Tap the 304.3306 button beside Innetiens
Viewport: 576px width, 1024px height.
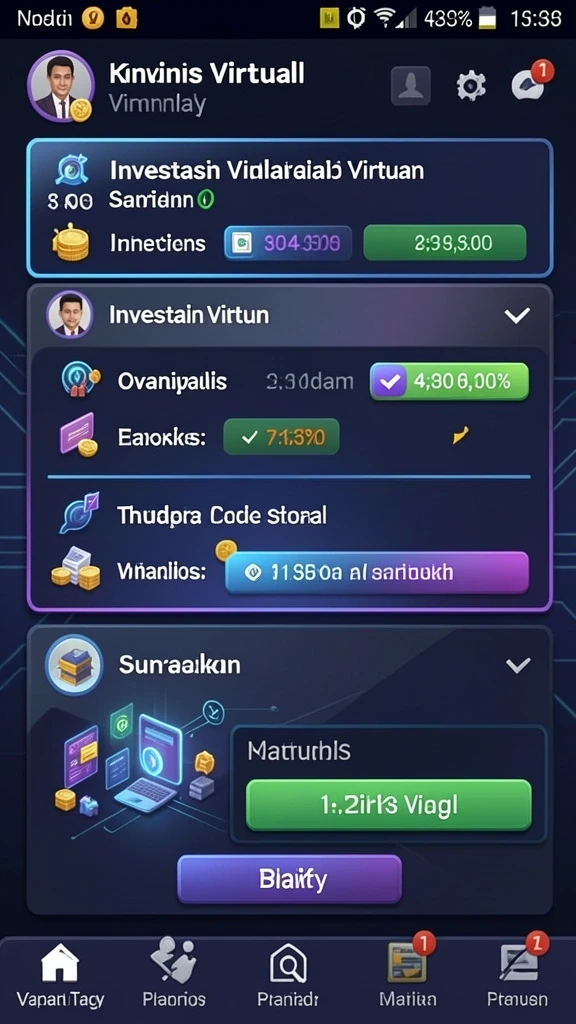(x=288, y=243)
